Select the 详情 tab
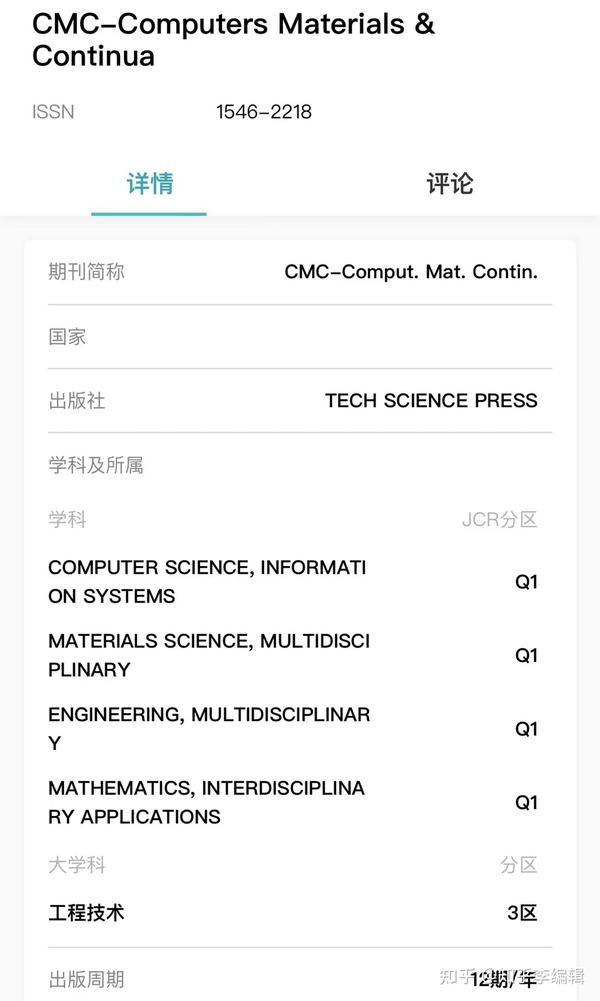 (x=150, y=184)
